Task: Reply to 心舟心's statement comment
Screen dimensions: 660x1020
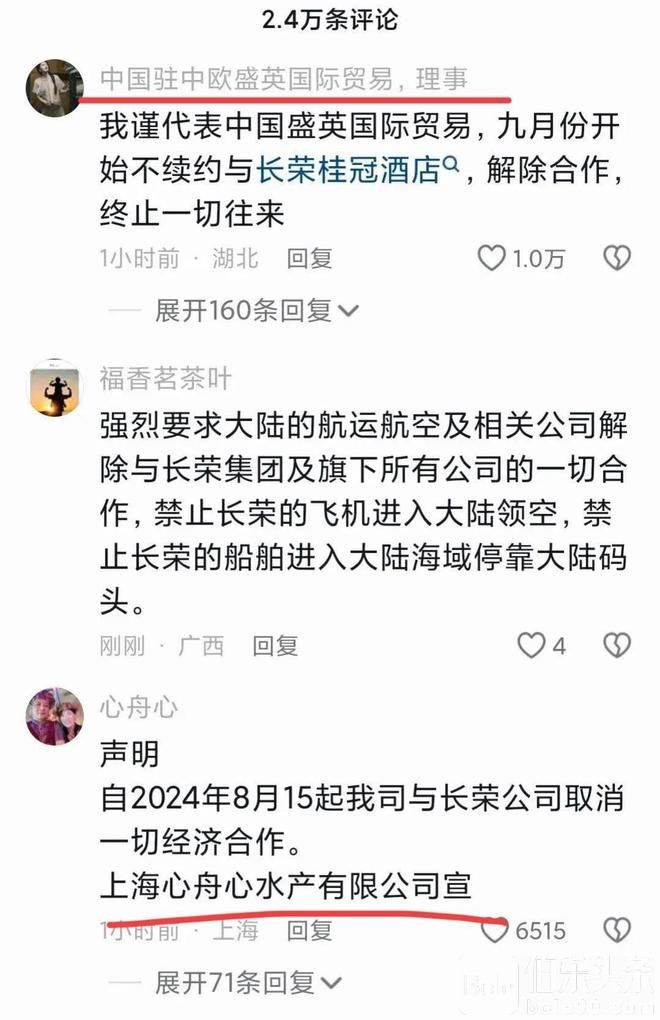Action: 309,930
